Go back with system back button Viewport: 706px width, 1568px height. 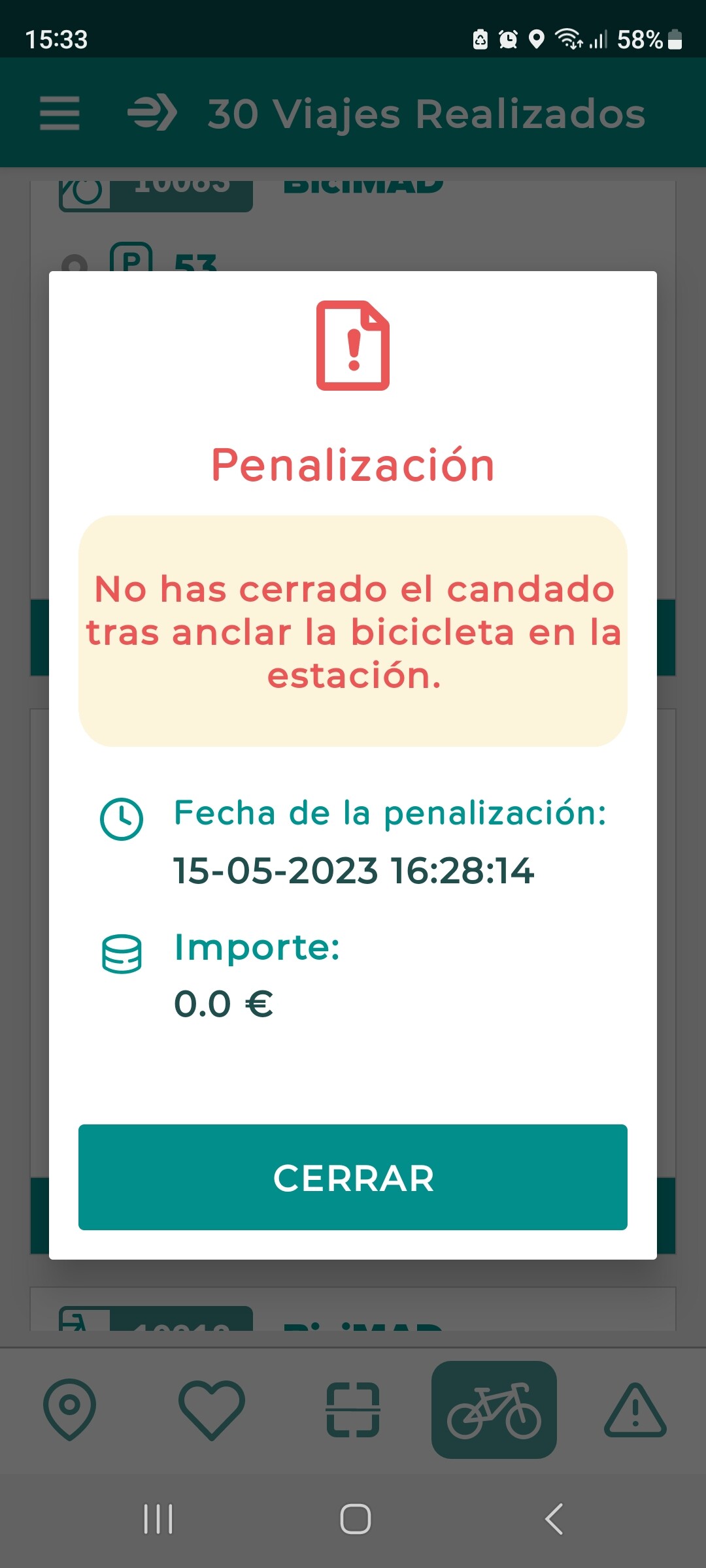tap(554, 1518)
